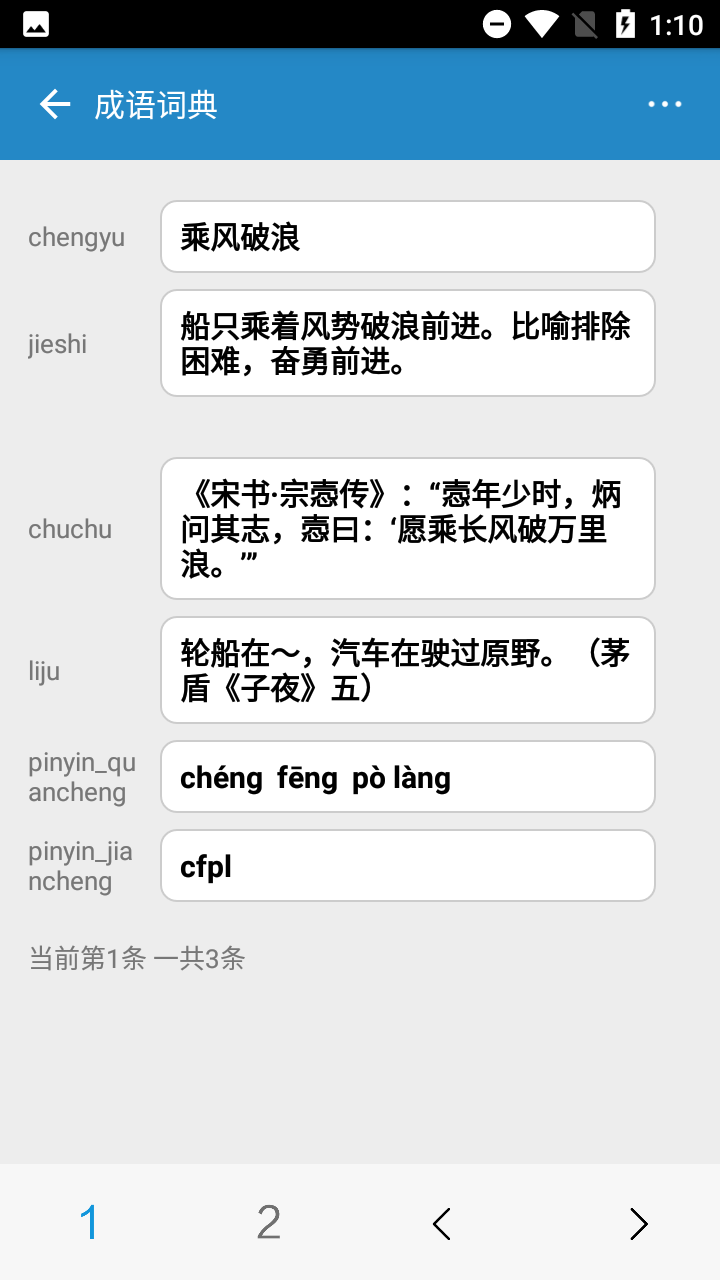Click the next-record chevron at bottom right
The width and height of the screenshot is (720, 1280).
coord(638,1222)
